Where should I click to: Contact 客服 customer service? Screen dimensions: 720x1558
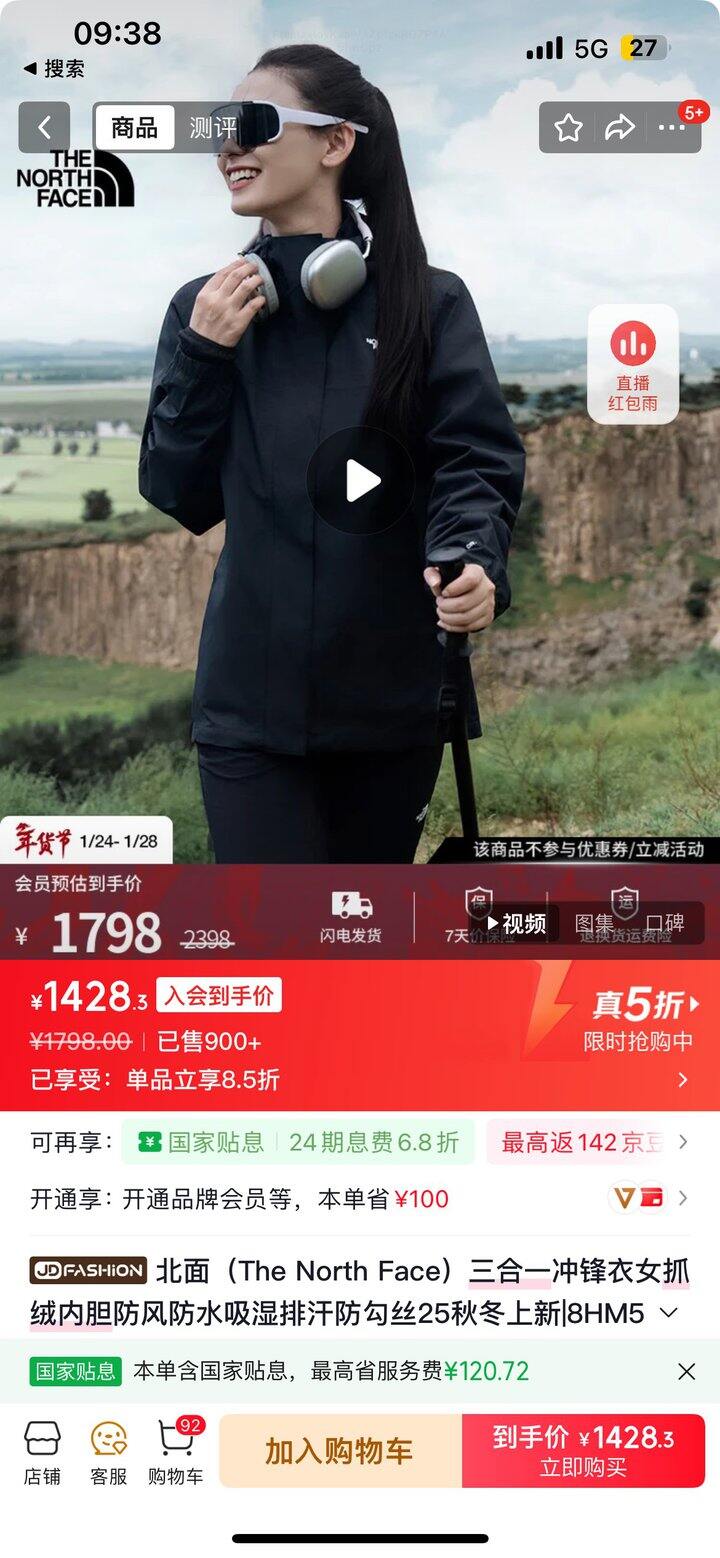coord(109,1451)
